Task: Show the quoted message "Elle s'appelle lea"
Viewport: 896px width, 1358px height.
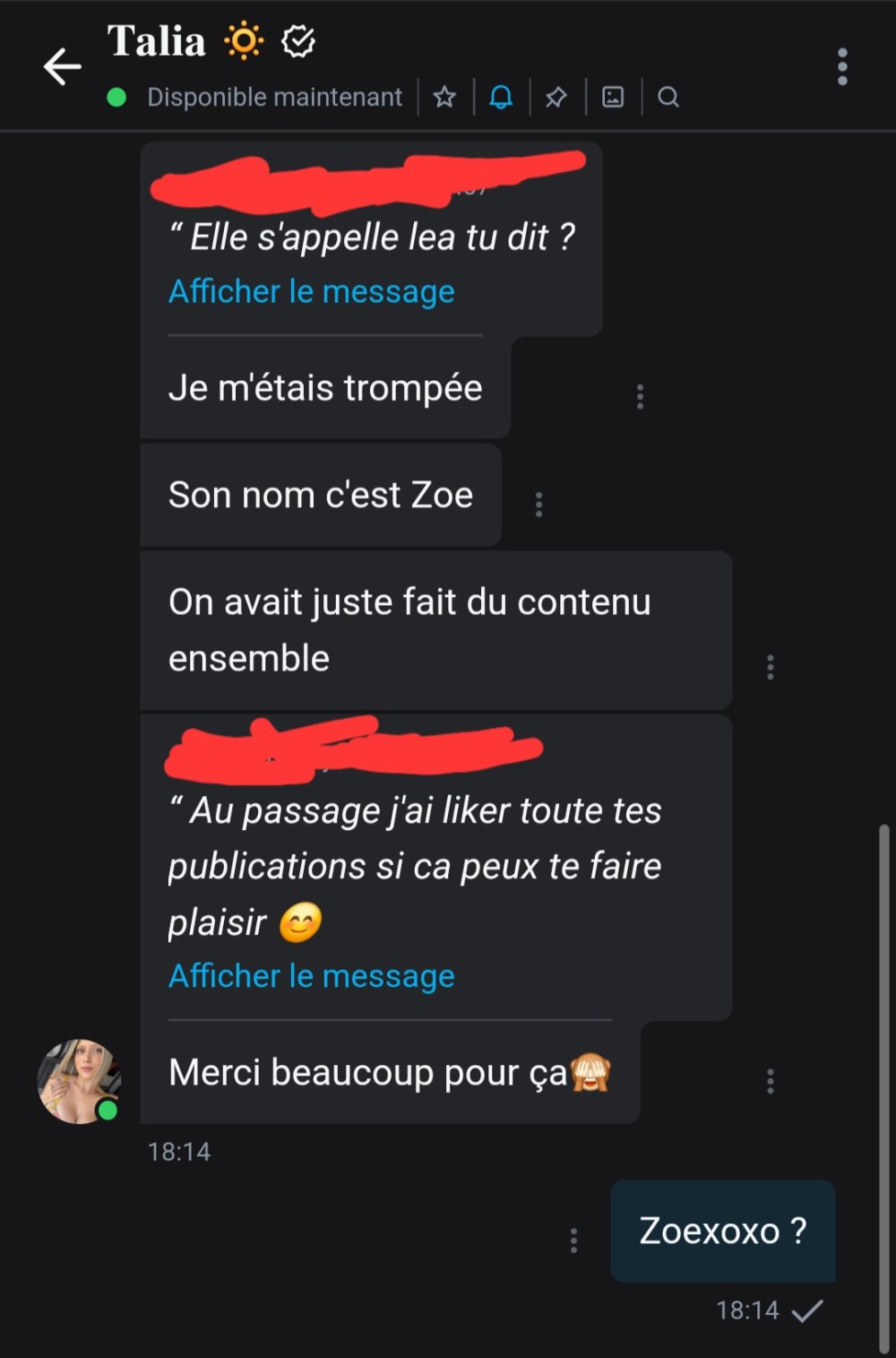Action: 311,291
